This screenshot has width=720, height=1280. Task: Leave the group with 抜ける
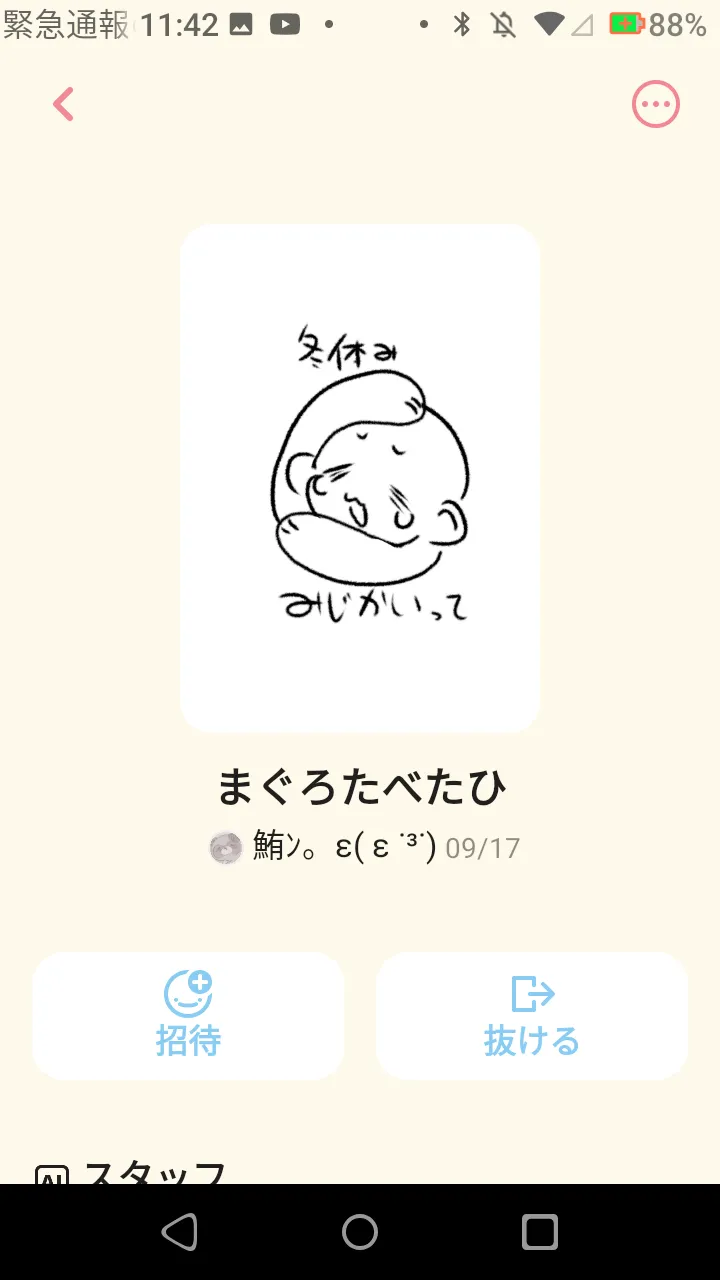click(531, 1015)
